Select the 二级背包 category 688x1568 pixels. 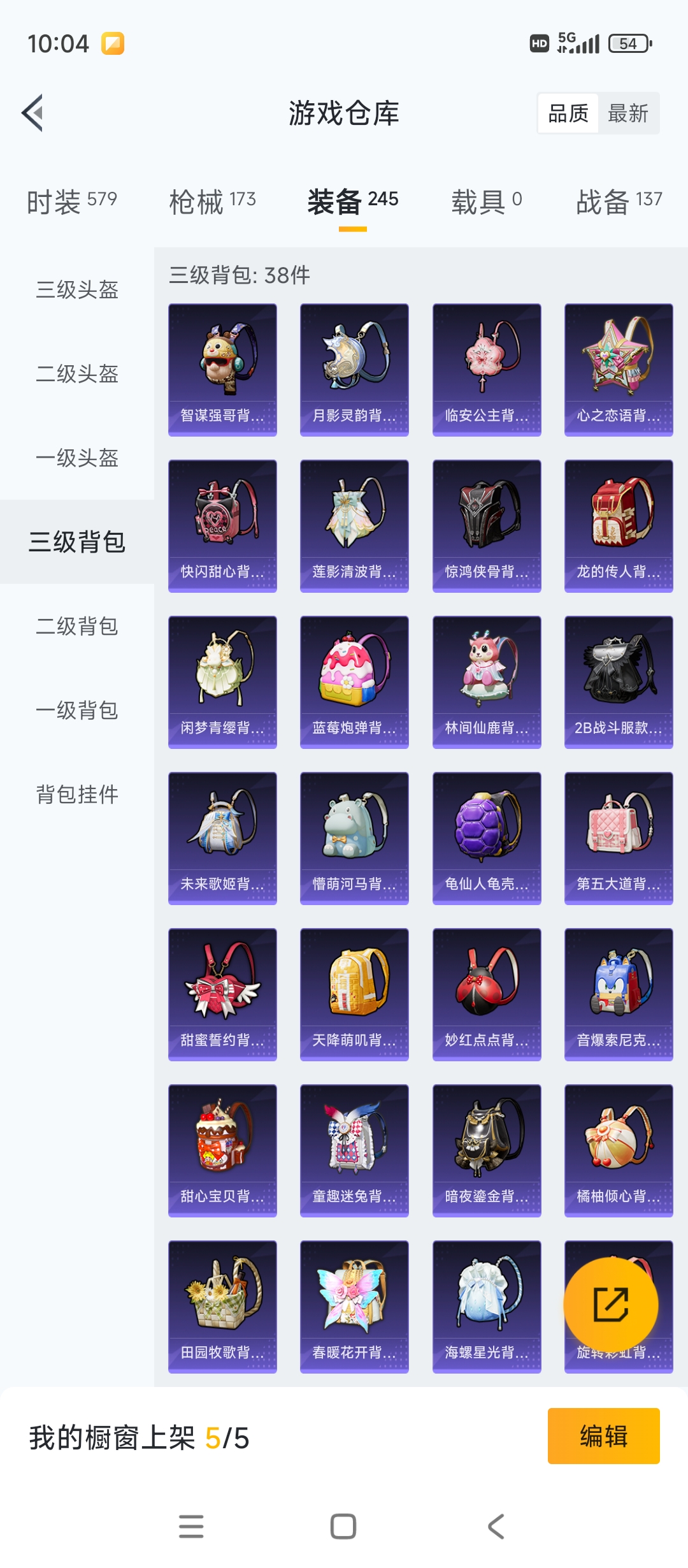click(75, 628)
